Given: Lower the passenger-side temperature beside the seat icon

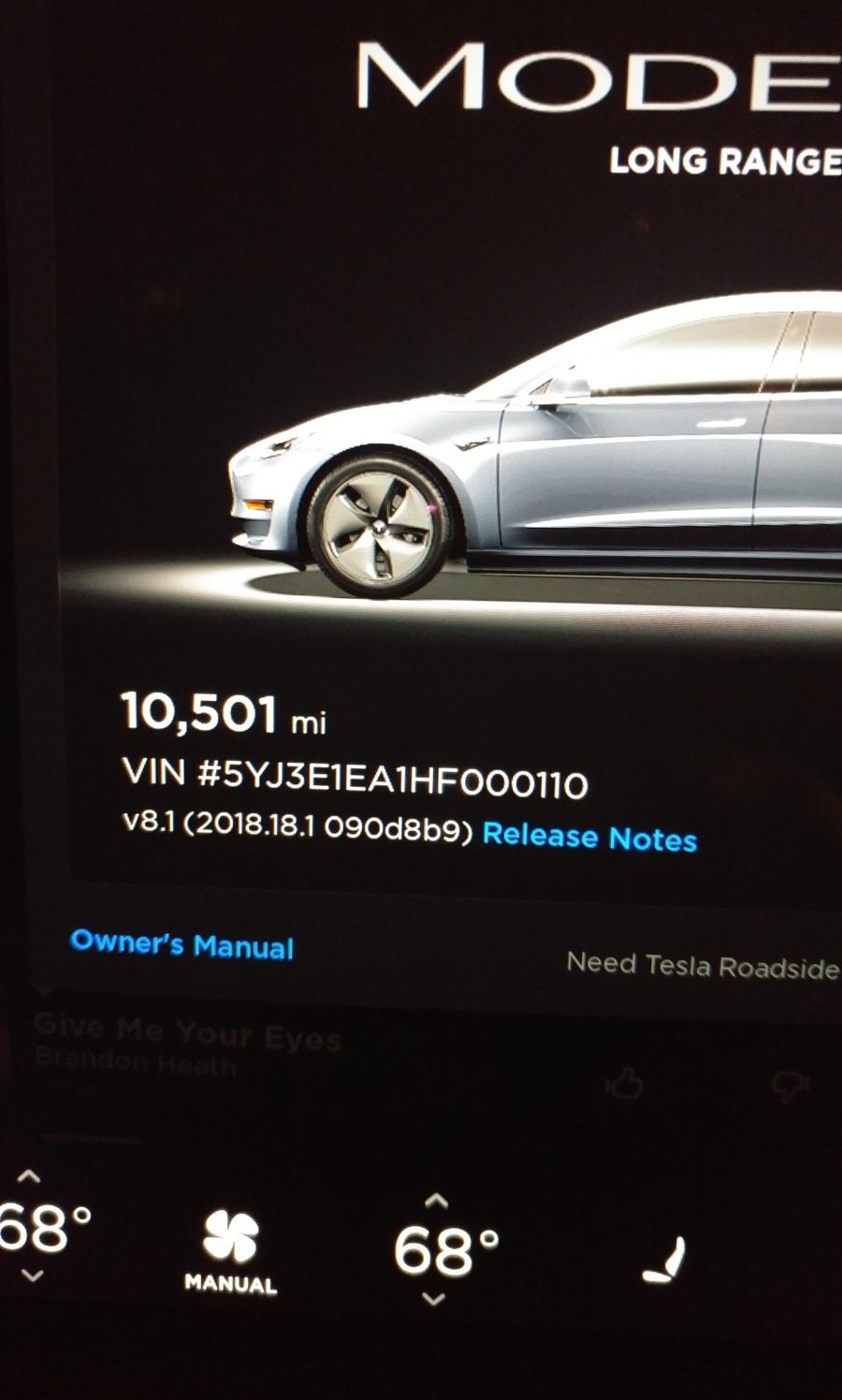Looking at the screenshot, I should pos(434,1298).
